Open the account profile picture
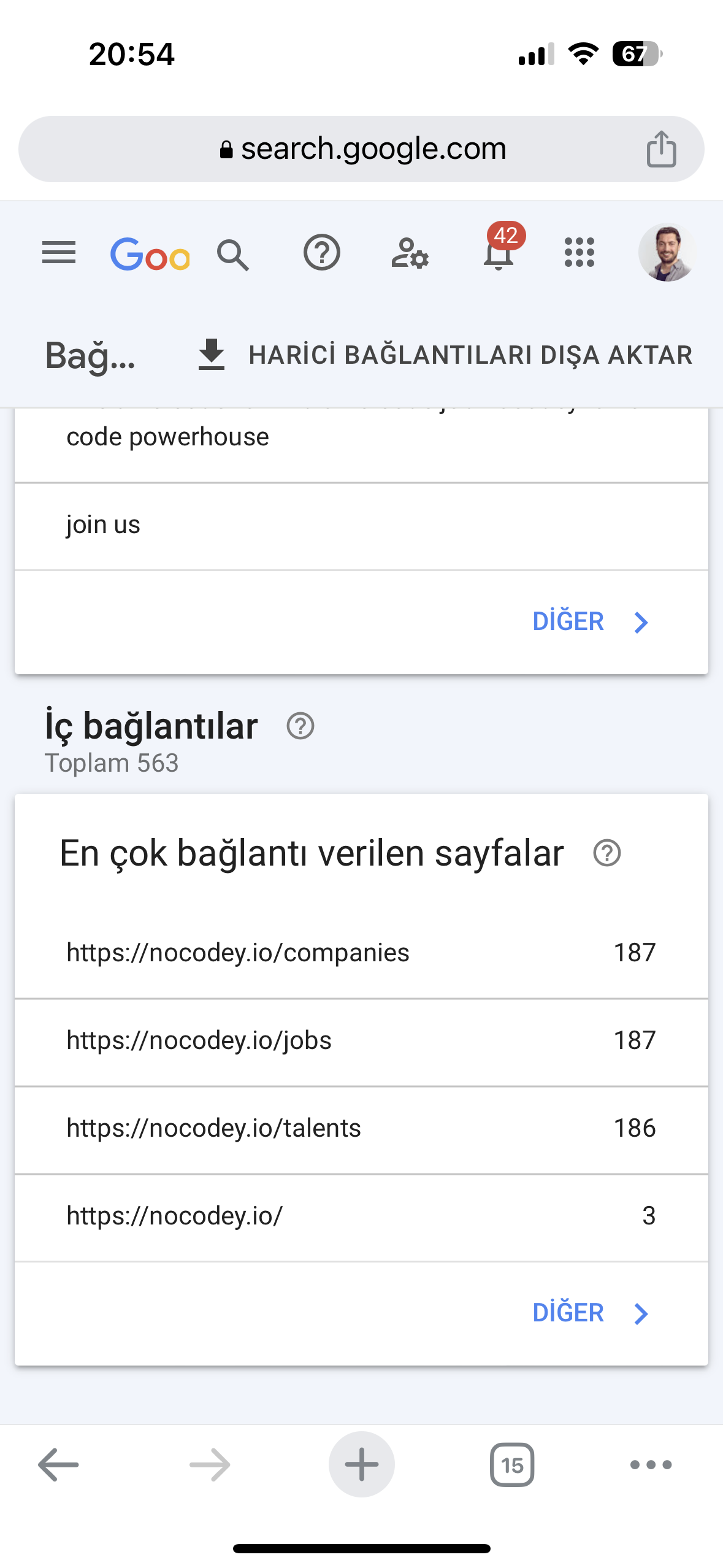 pyautogui.click(x=666, y=253)
